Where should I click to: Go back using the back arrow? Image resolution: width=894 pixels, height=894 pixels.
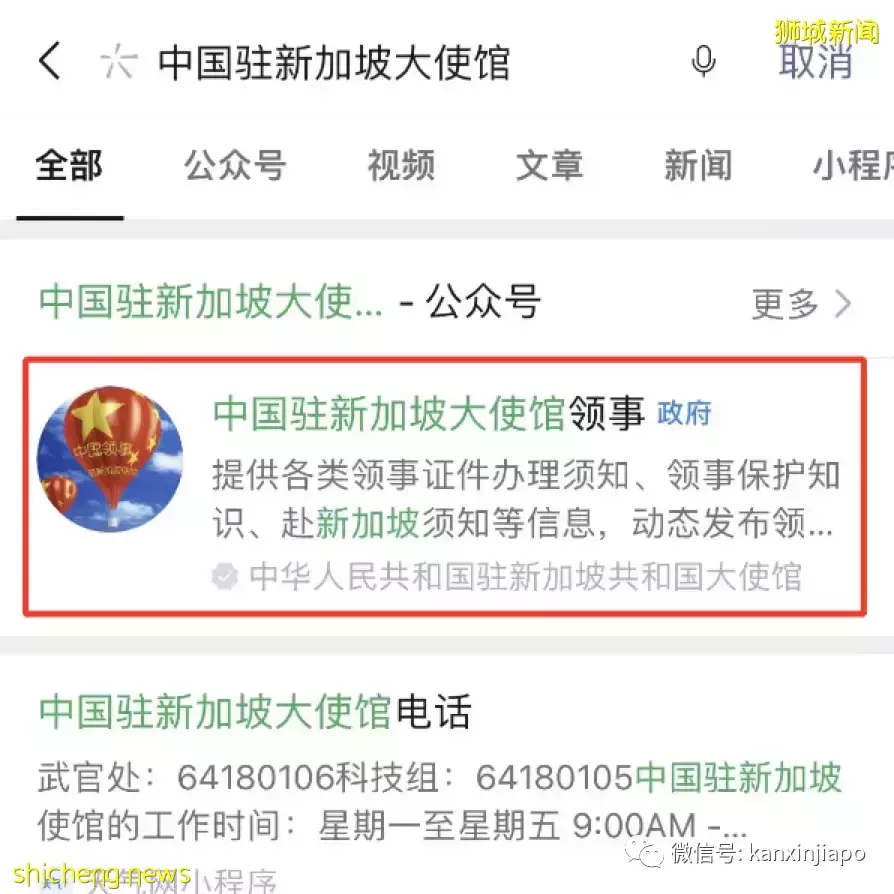pos(48,62)
